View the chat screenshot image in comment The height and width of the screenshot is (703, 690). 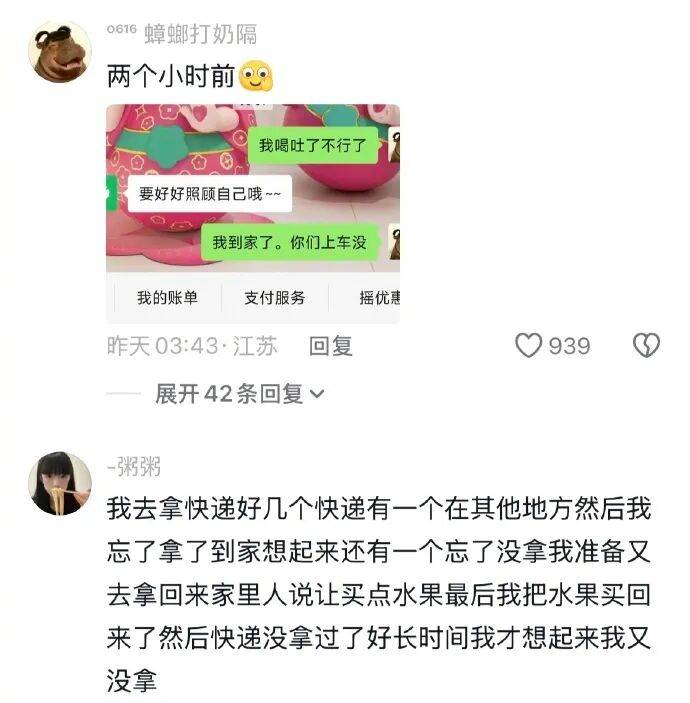pyautogui.click(x=253, y=212)
